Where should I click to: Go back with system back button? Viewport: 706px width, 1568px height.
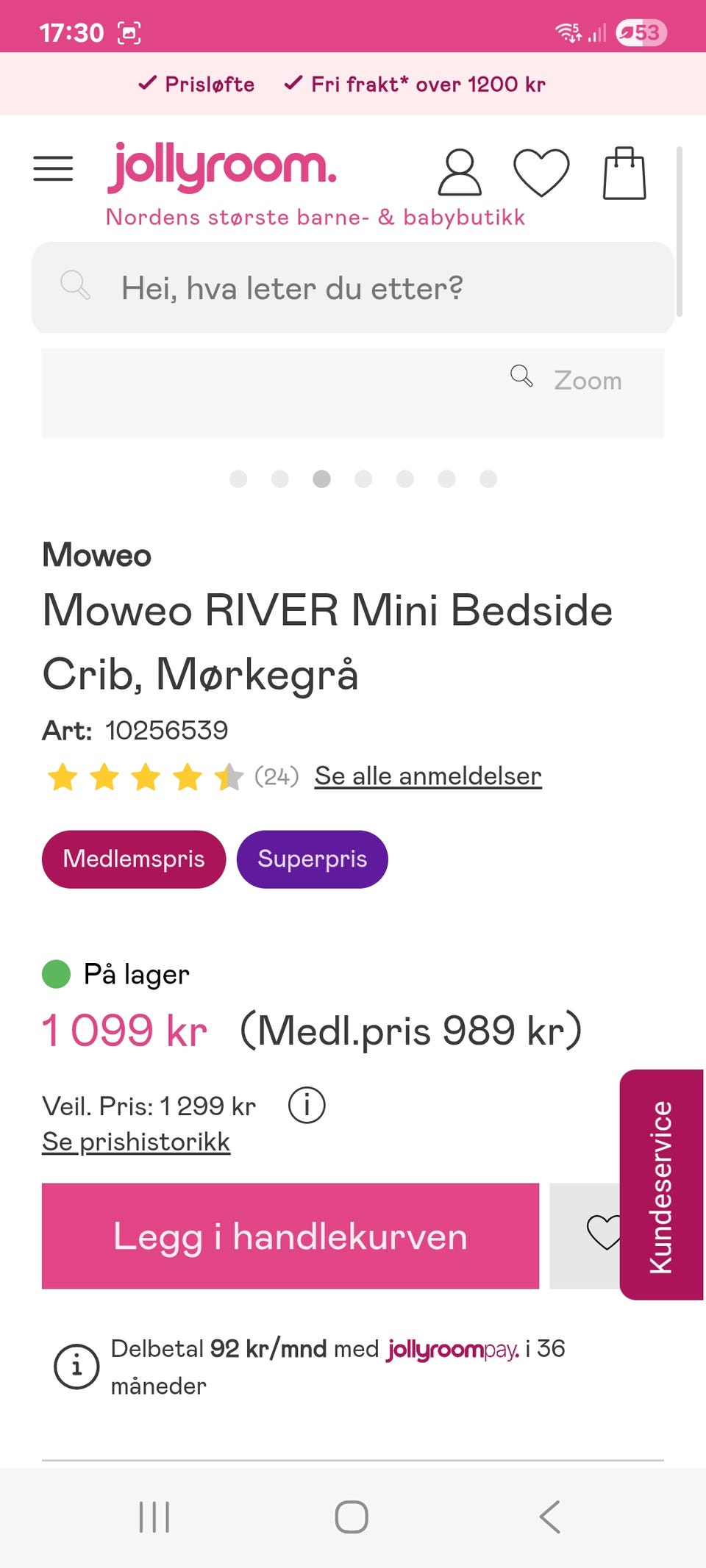[x=550, y=1517]
